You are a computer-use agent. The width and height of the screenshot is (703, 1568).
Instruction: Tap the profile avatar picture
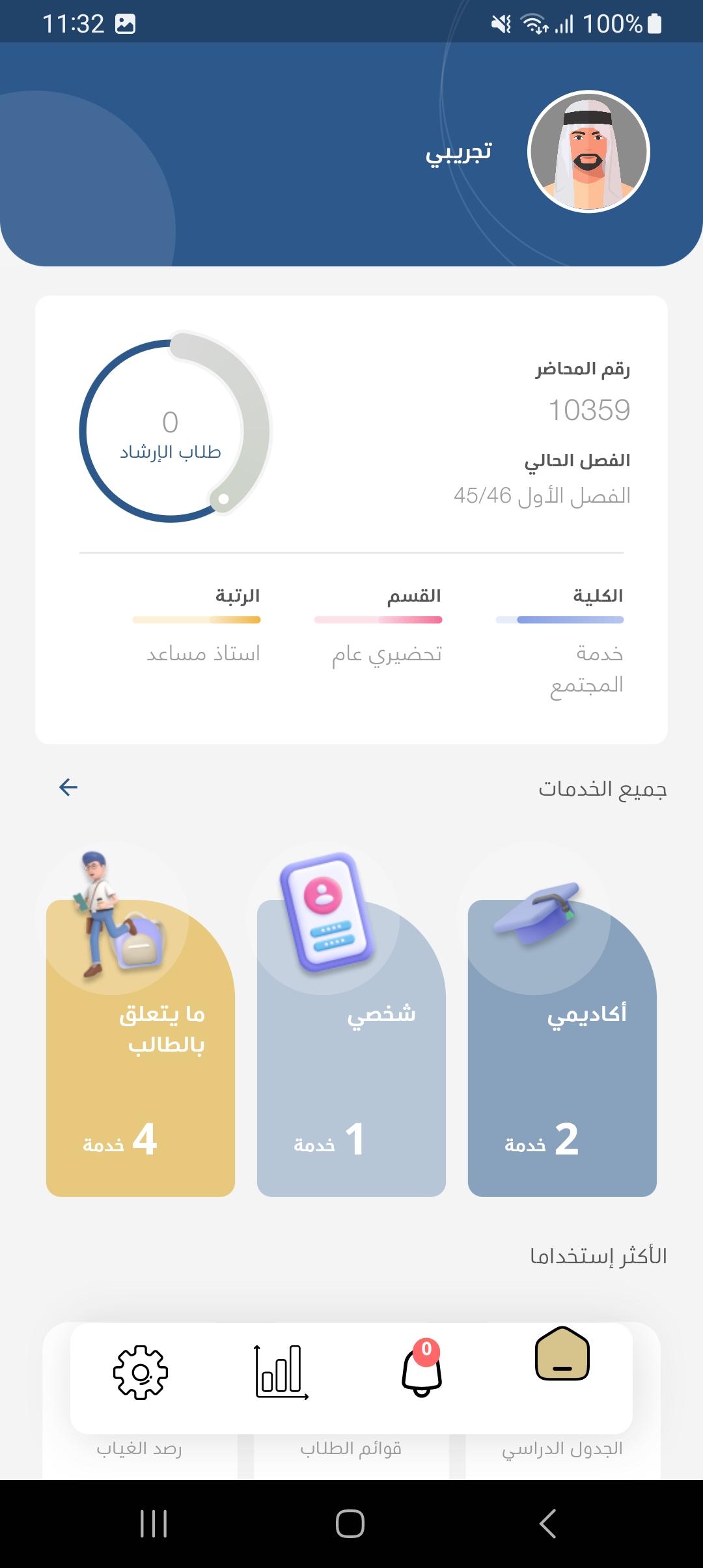click(x=588, y=152)
